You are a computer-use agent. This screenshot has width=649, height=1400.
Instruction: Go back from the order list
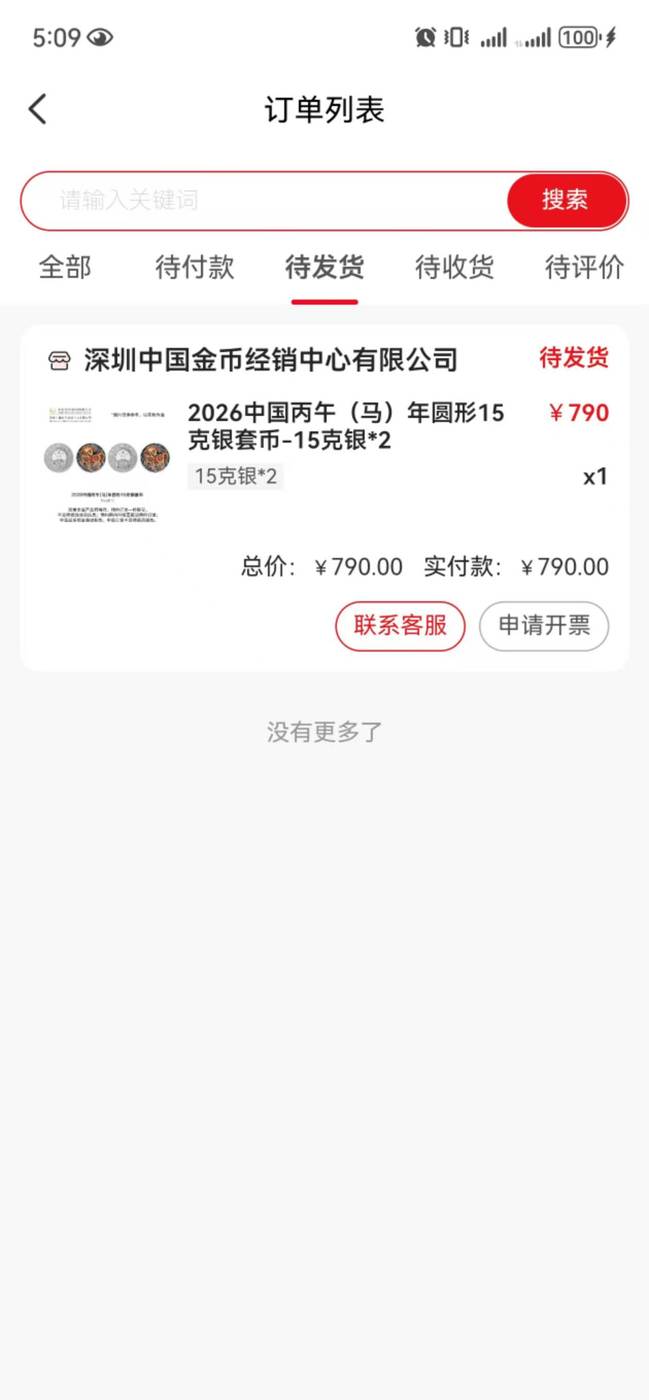[38, 109]
